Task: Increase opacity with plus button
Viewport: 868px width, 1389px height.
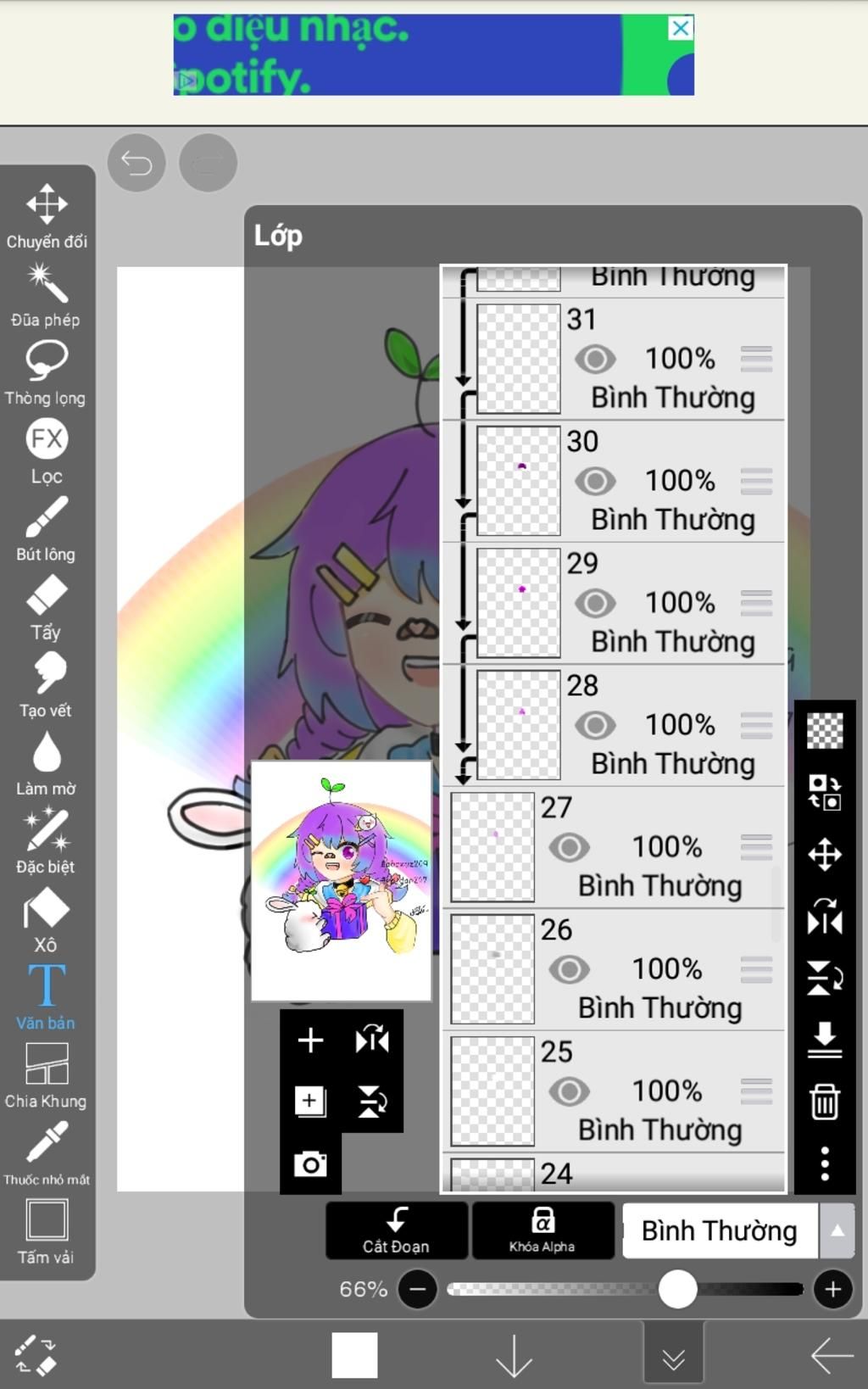Action: [832, 1290]
